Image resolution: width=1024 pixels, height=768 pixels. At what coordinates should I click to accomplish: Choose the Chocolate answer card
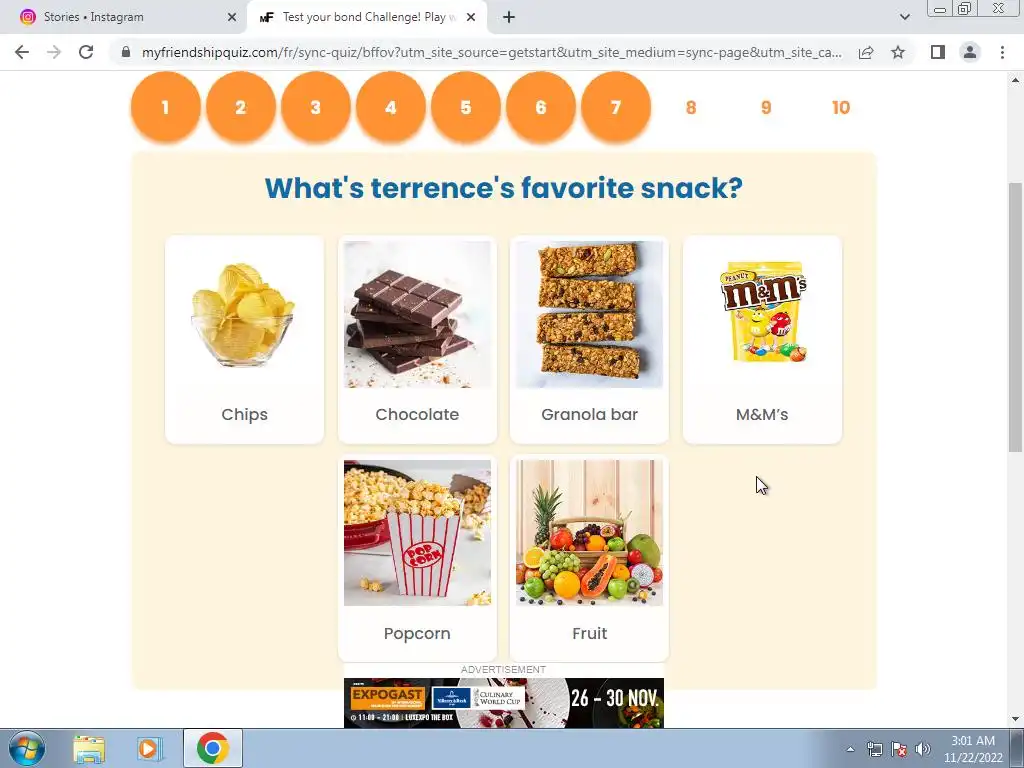coord(417,339)
